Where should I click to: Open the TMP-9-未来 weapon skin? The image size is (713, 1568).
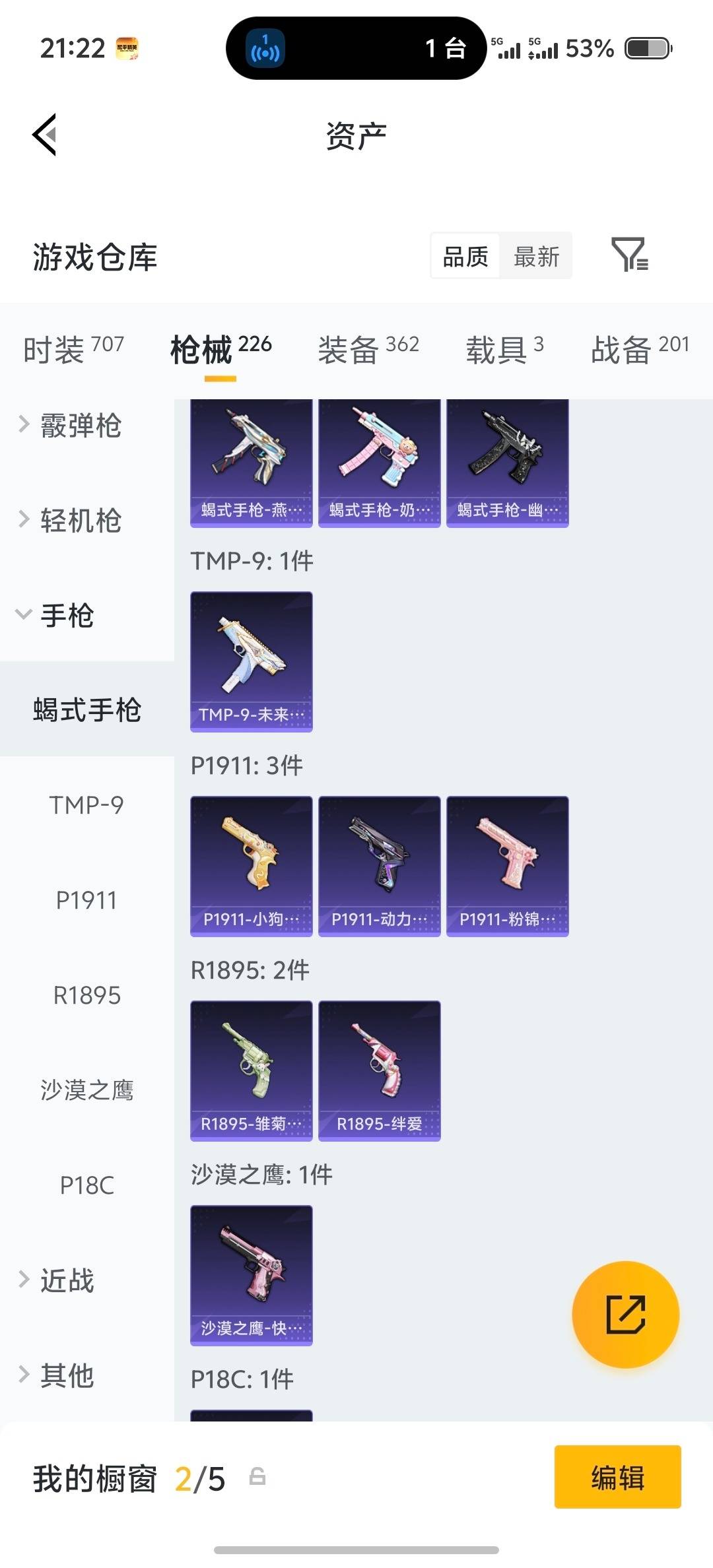[250, 663]
